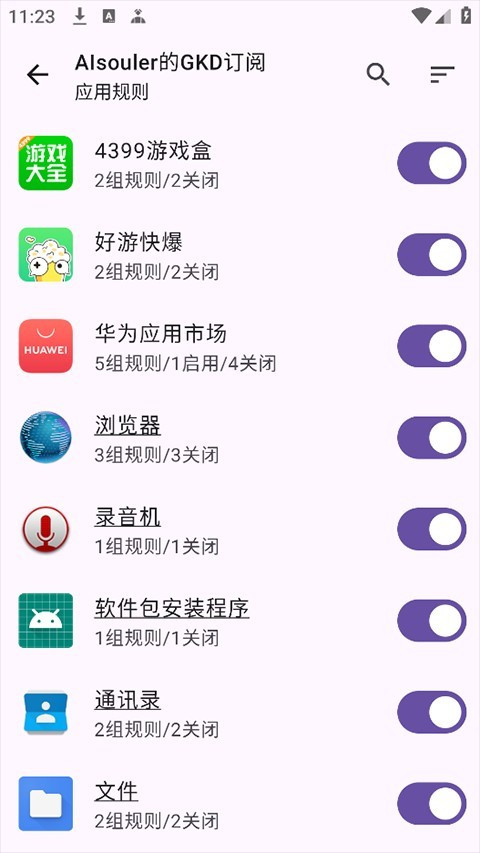Disable the 好游快爆 switch
Viewport: 480px width, 853px height.
pyautogui.click(x=432, y=255)
